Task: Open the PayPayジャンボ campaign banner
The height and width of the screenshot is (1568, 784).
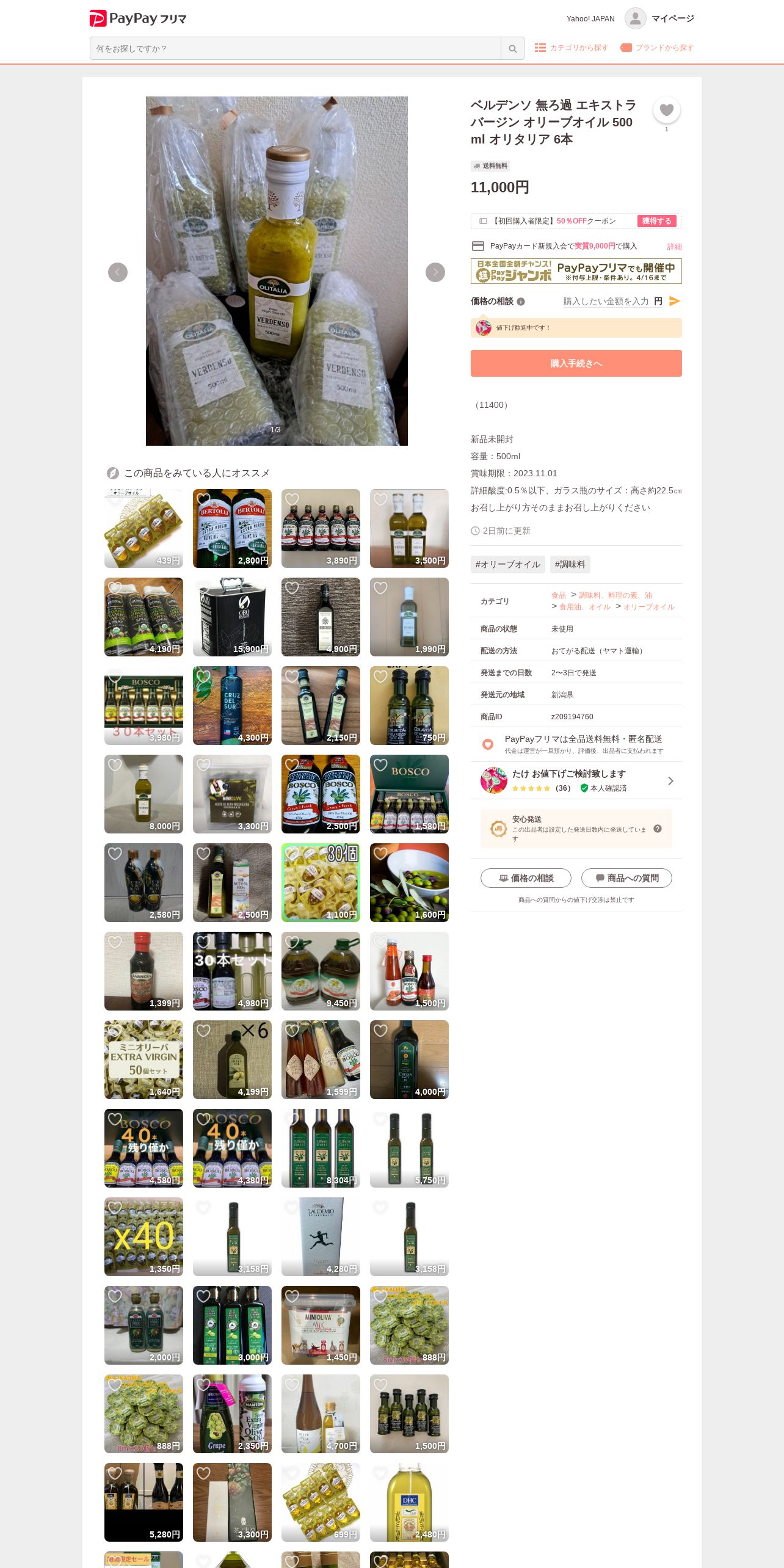Action: point(576,271)
